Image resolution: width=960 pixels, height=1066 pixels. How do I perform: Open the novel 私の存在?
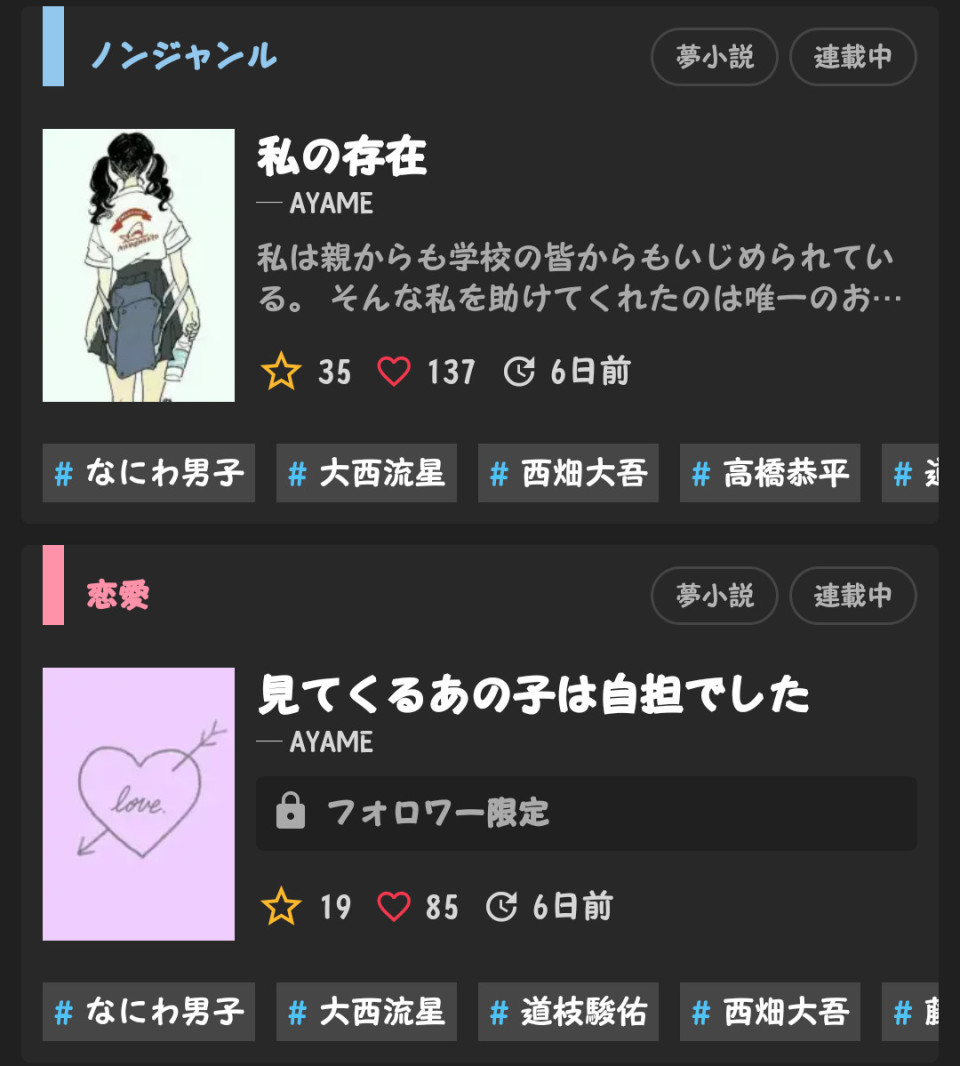[x=342, y=157]
